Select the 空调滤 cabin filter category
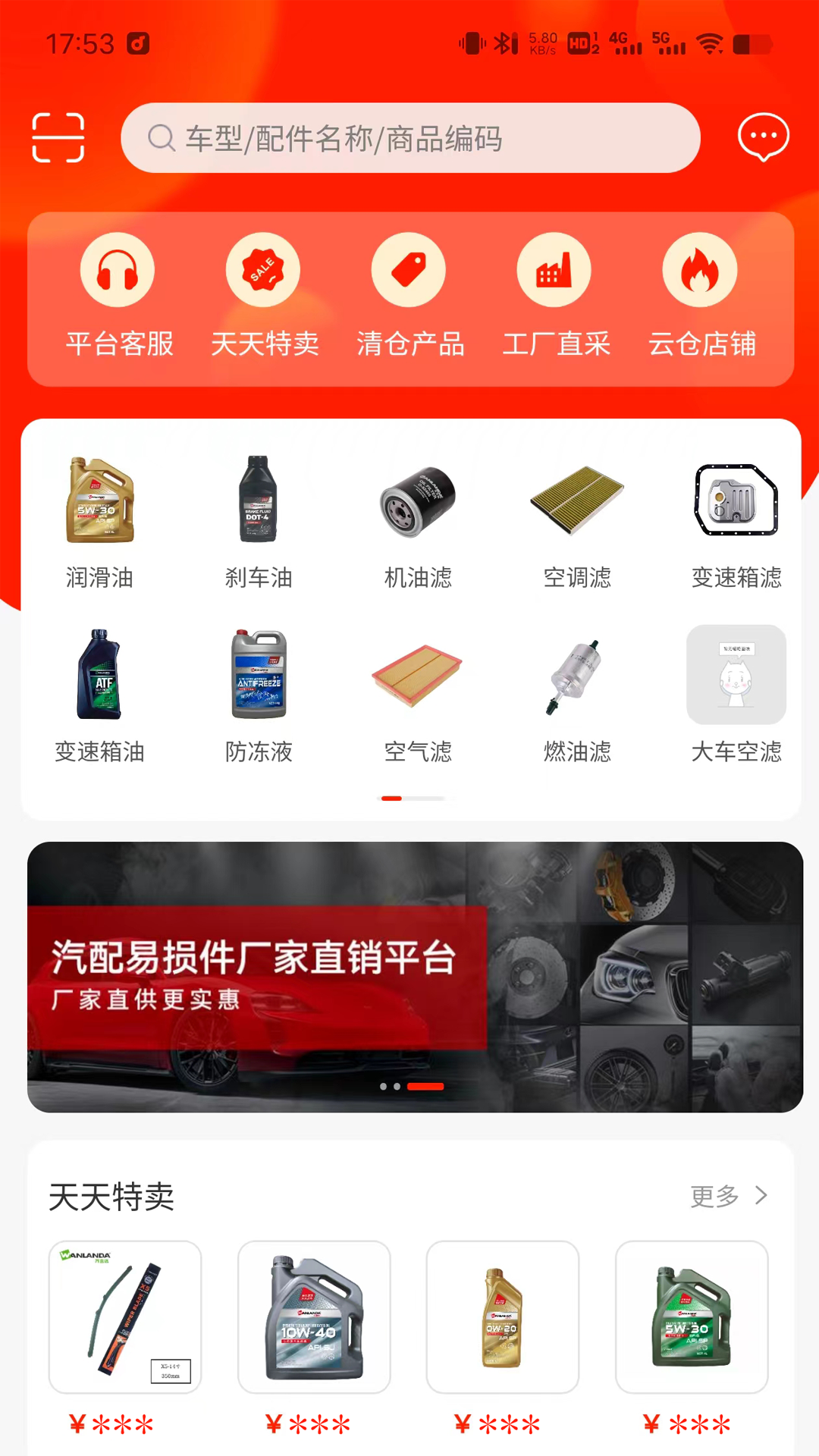The width and height of the screenshot is (819, 1456). point(576,500)
